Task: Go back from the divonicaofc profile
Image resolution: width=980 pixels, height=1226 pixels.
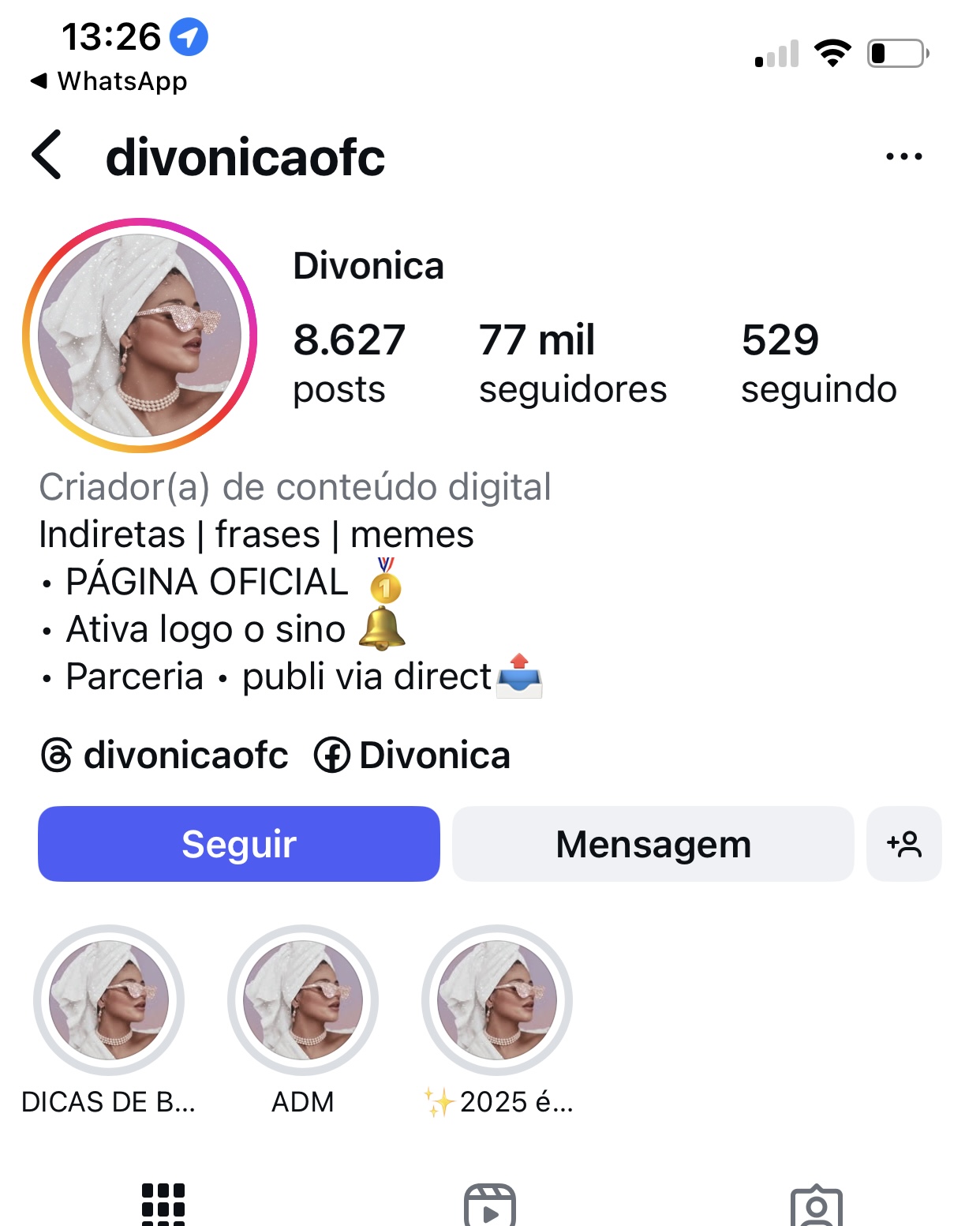Action: 47,156
